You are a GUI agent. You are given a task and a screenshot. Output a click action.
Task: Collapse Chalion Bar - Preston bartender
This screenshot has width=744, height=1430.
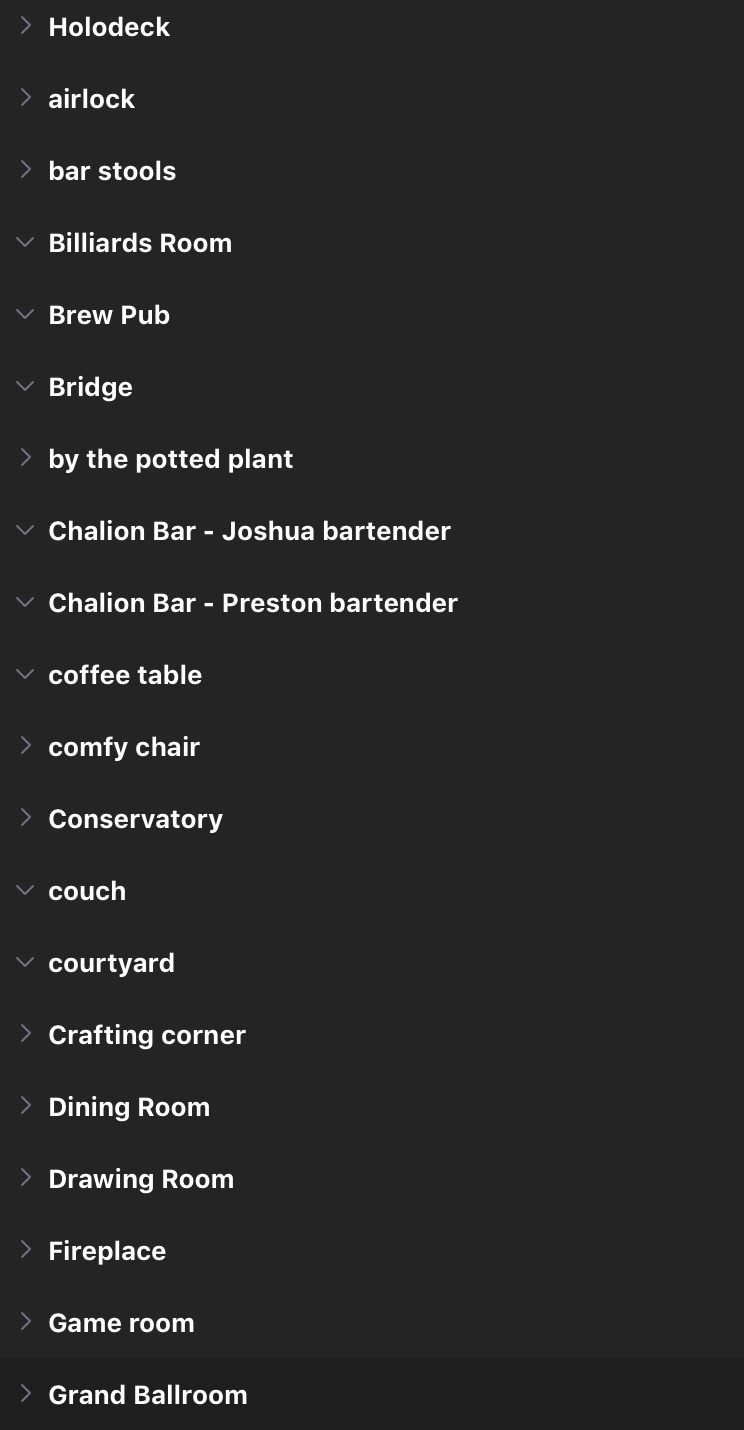[x=26, y=602]
